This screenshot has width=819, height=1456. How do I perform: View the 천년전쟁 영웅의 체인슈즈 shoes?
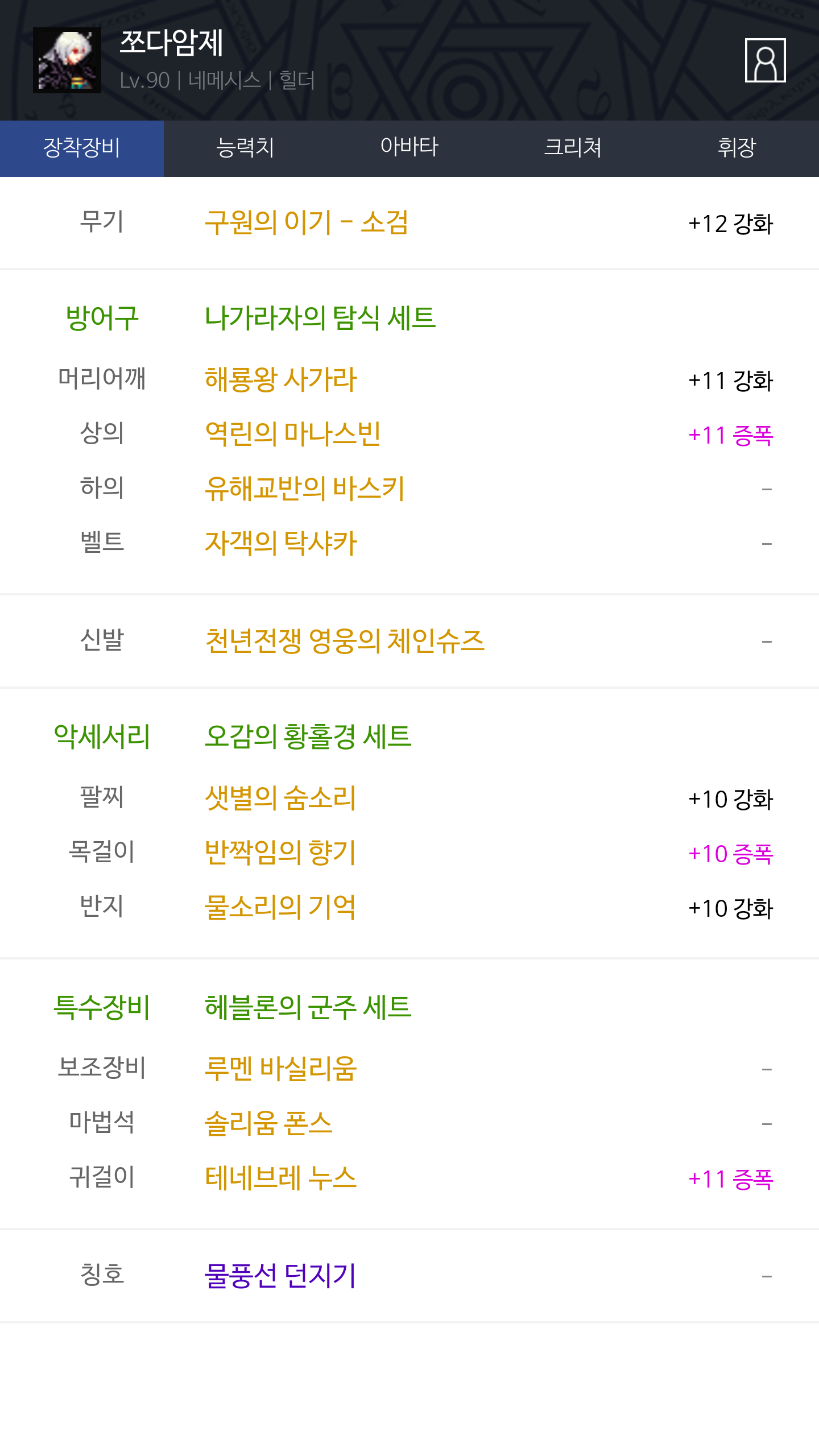point(345,641)
